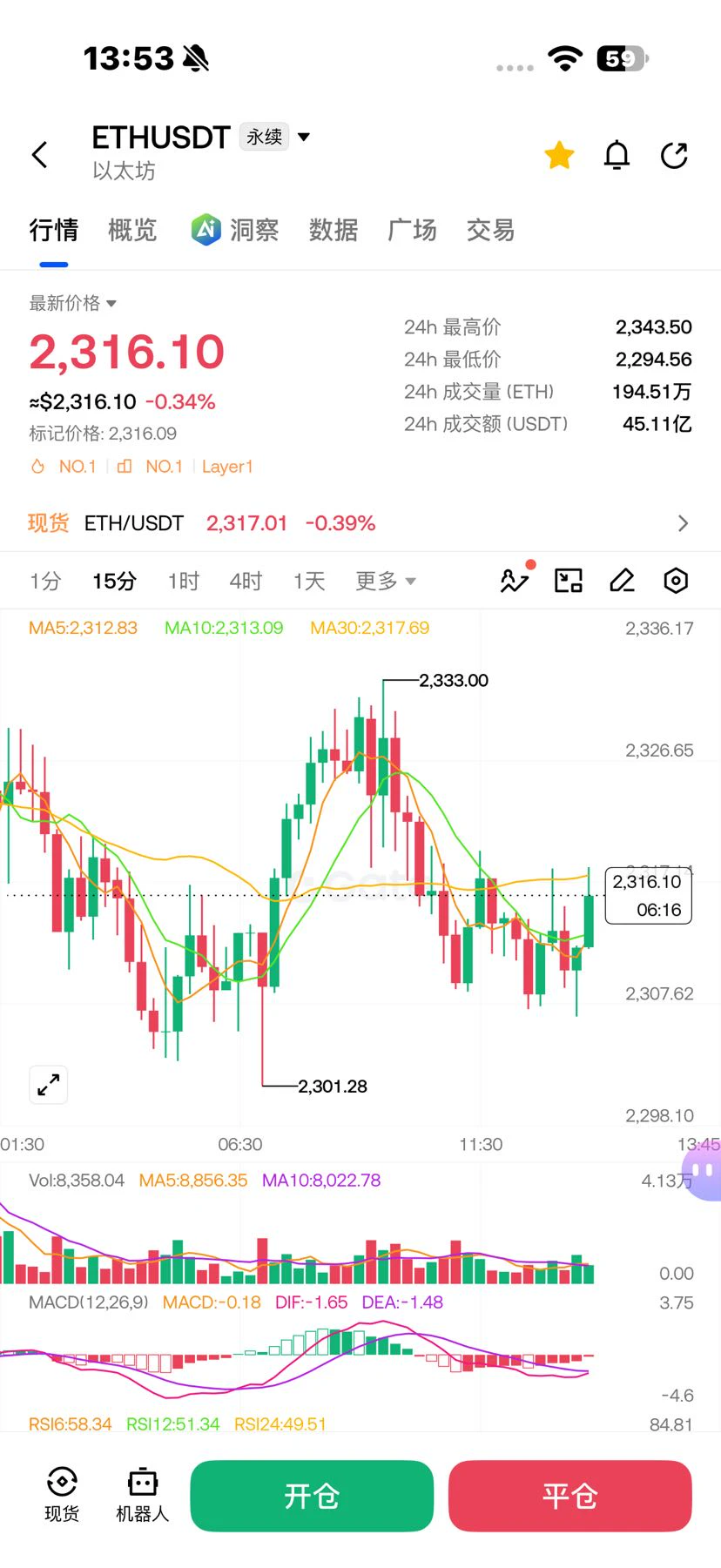The height and width of the screenshot is (1568, 721).
Task: Open the chart drawing pencil tool
Action: click(x=622, y=581)
